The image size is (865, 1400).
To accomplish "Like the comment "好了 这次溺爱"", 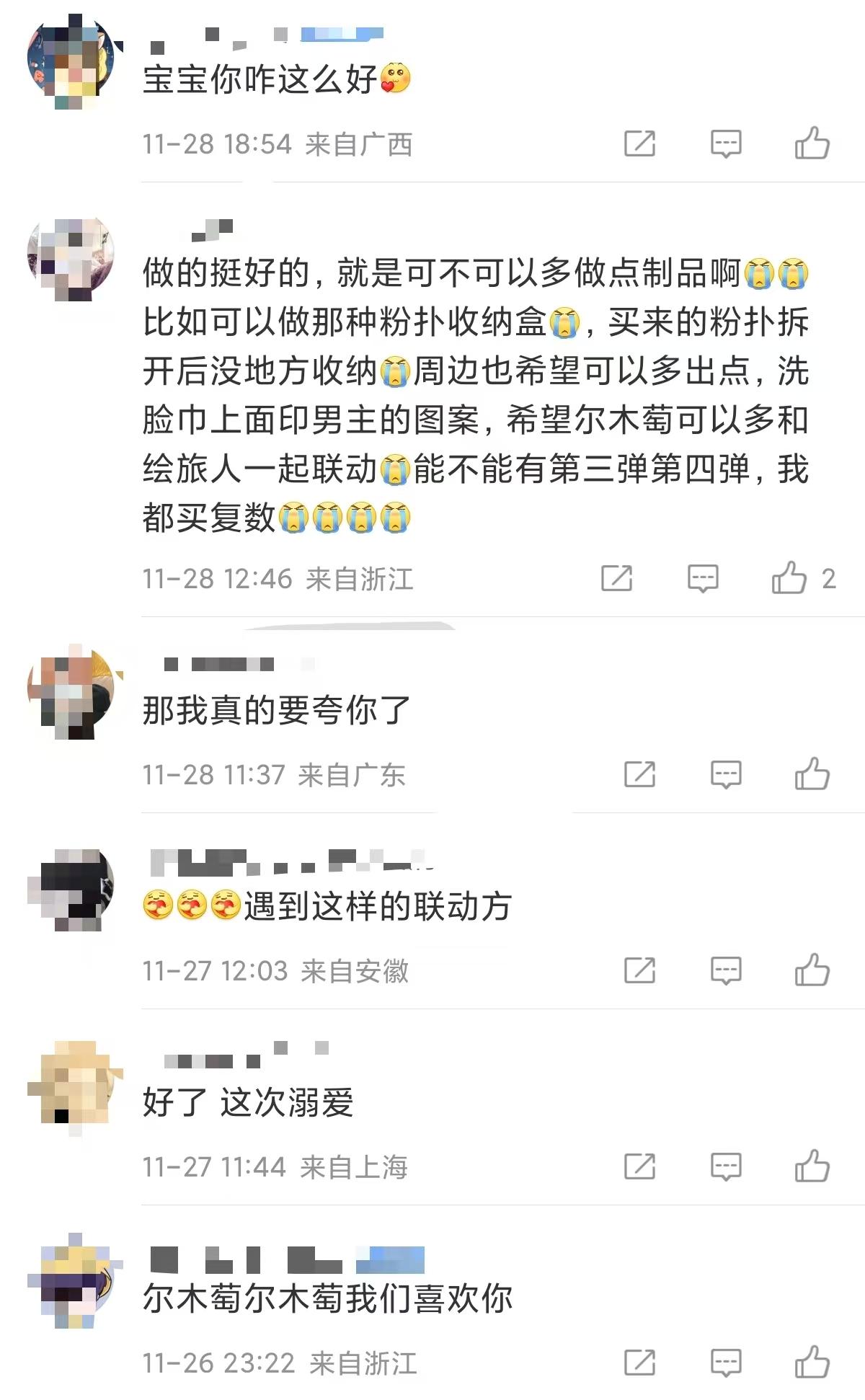I will tap(812, 1166).
